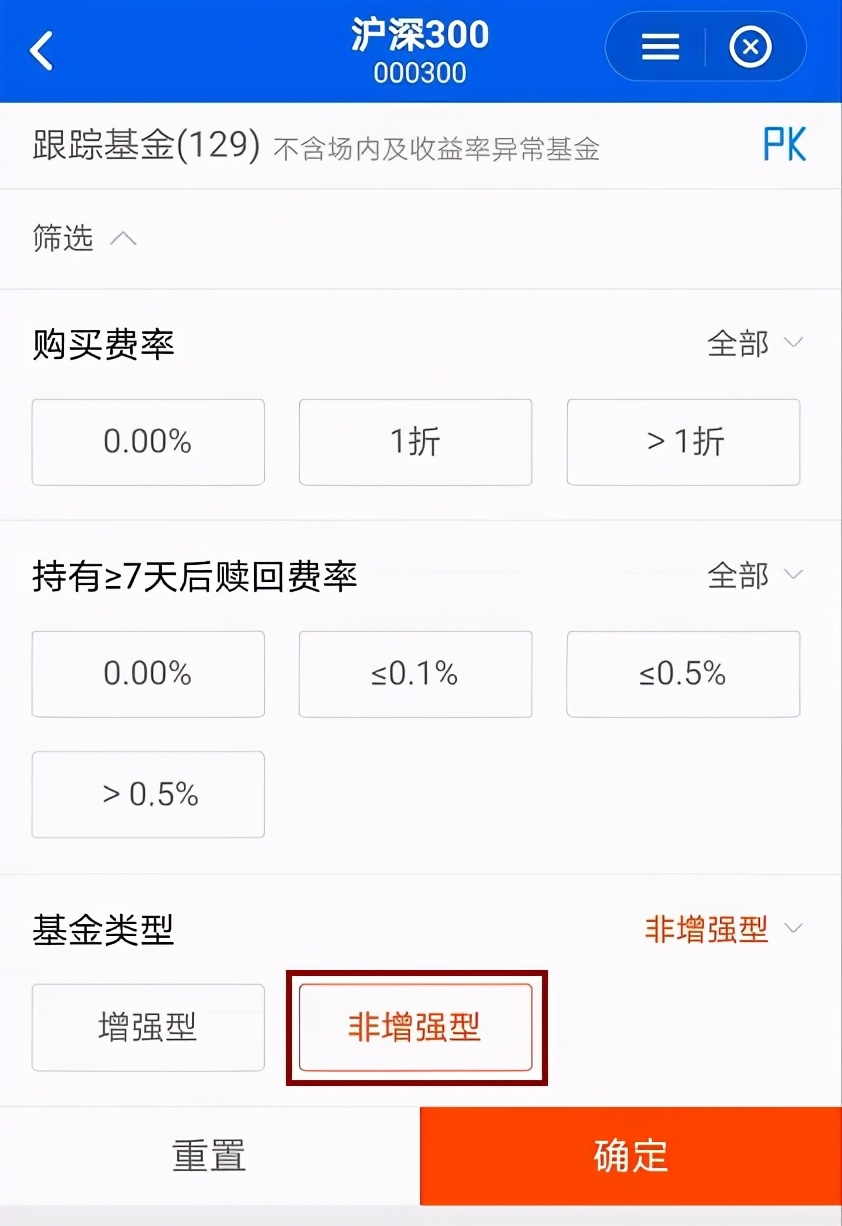Image resolution: width=842 pixels, height=1226 pixels.
Task: Select the ≤0.1% redemption fee option
Action: coord(415,674)
